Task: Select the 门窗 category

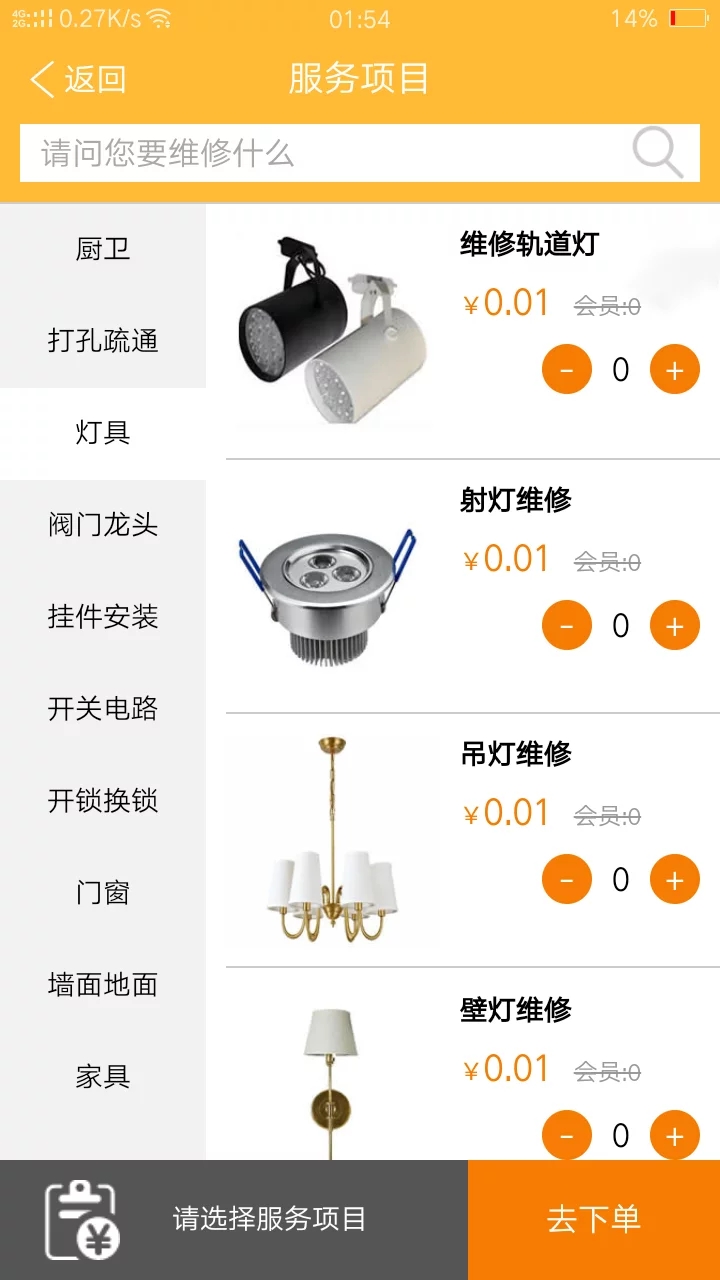Action: click(103, 893)
